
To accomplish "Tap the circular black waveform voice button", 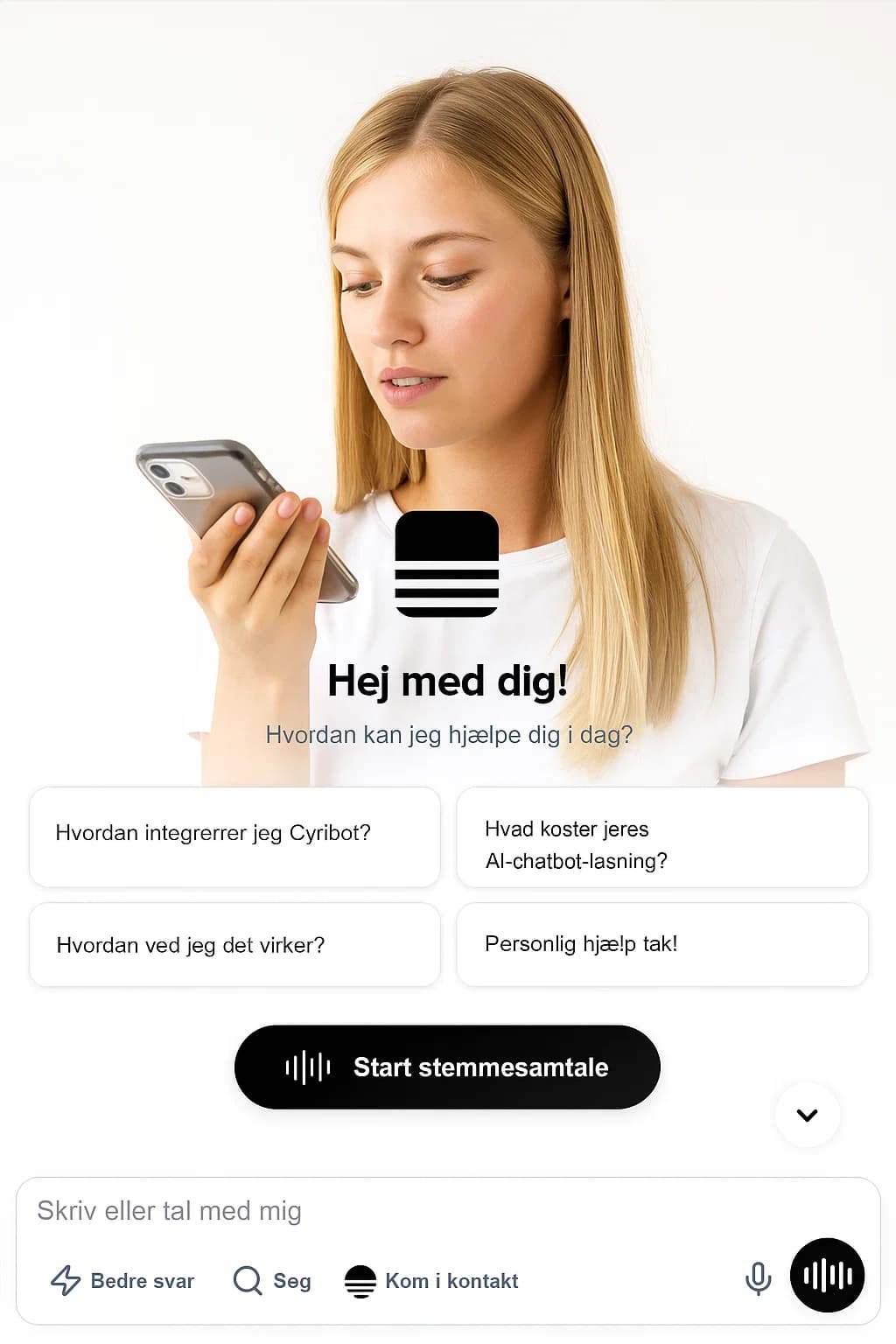I will click(x=827, y=1275).
